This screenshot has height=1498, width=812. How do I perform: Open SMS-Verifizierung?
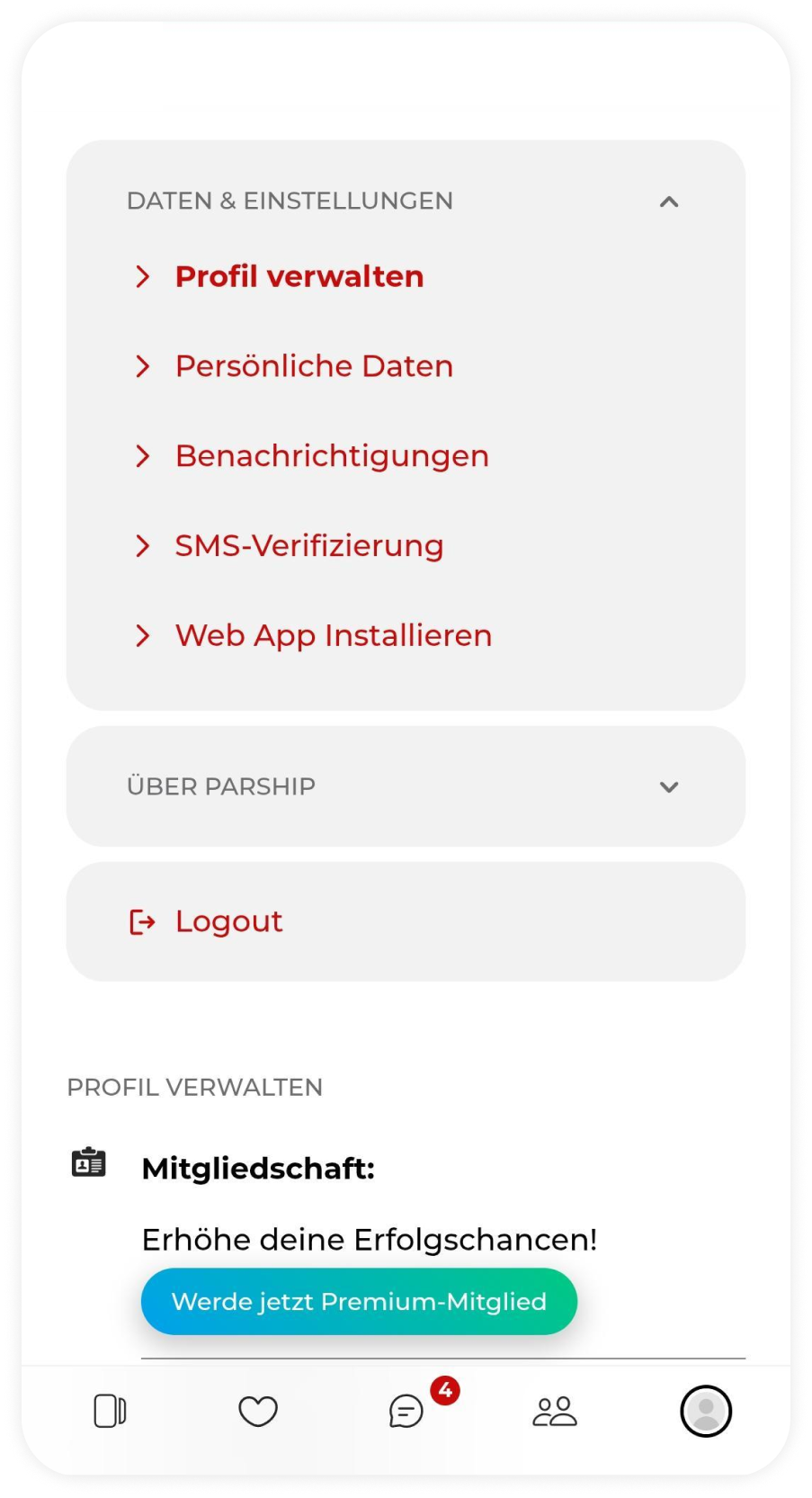pyautogui.click(x=308, y=546)
